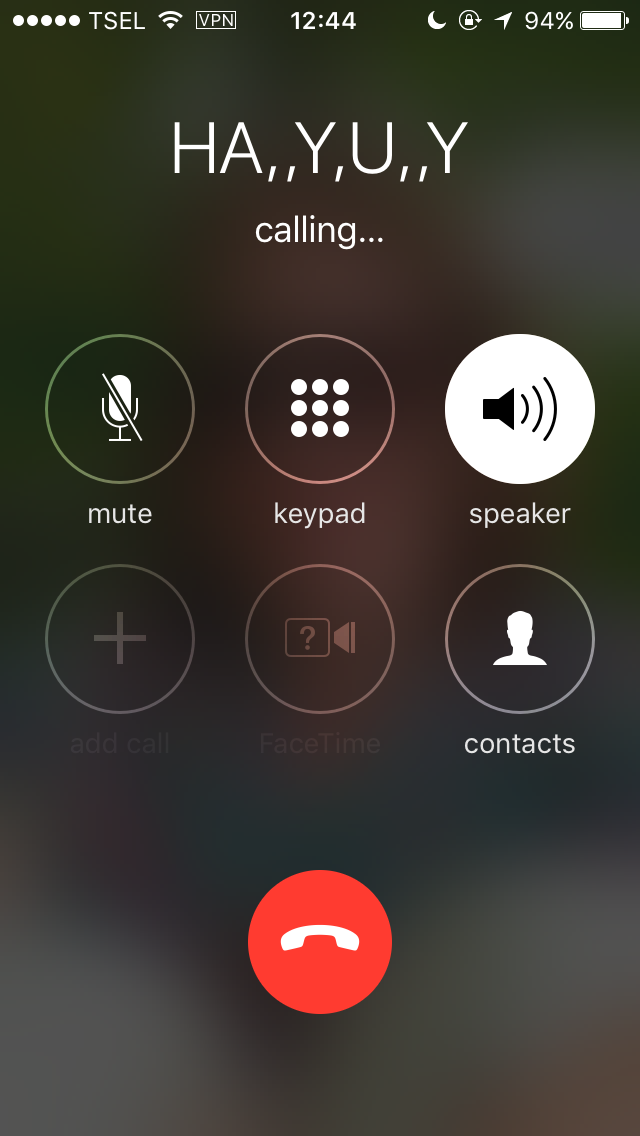End the call with the red button
Screen dimensions: 640x1136
click(320, 941)
